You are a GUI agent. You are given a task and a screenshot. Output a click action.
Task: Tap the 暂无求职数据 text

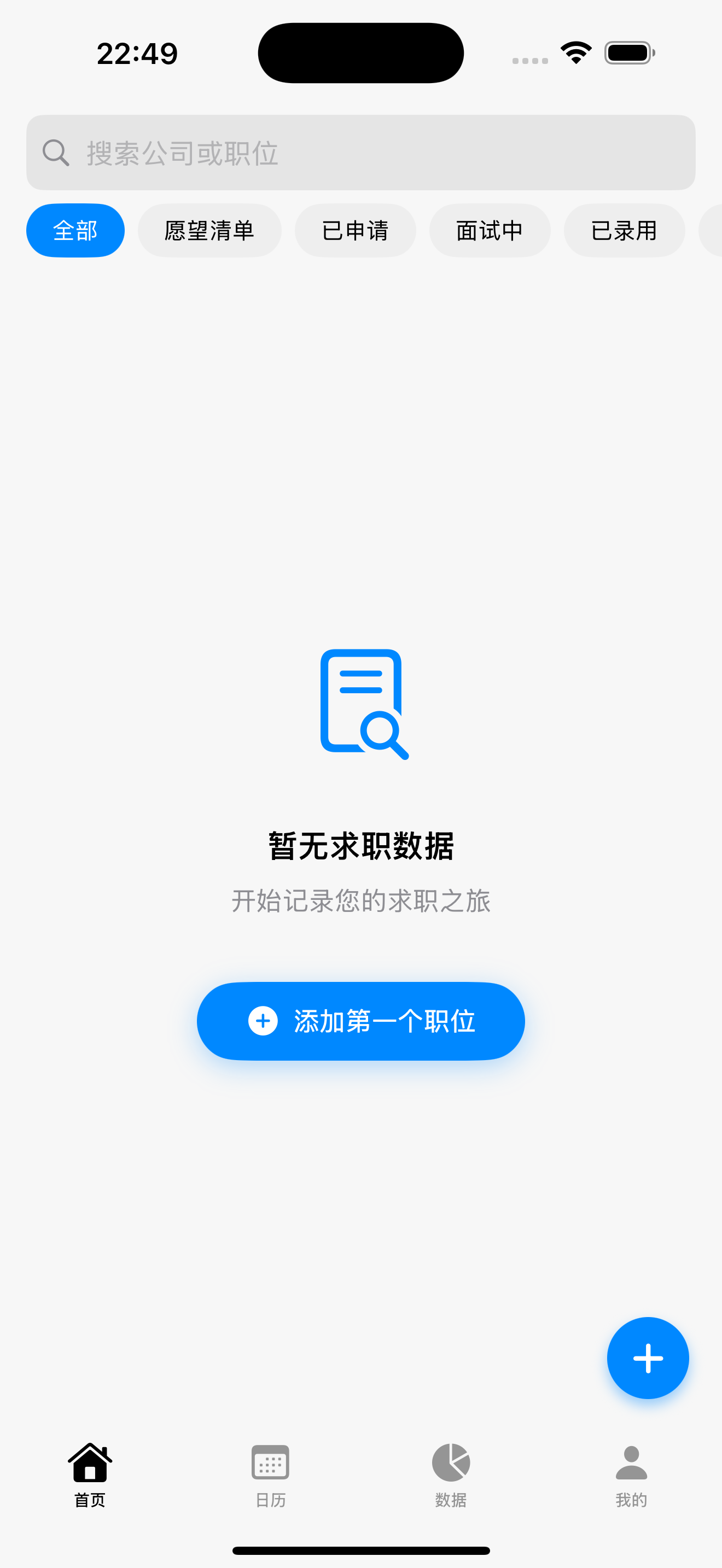click(361, 845)
